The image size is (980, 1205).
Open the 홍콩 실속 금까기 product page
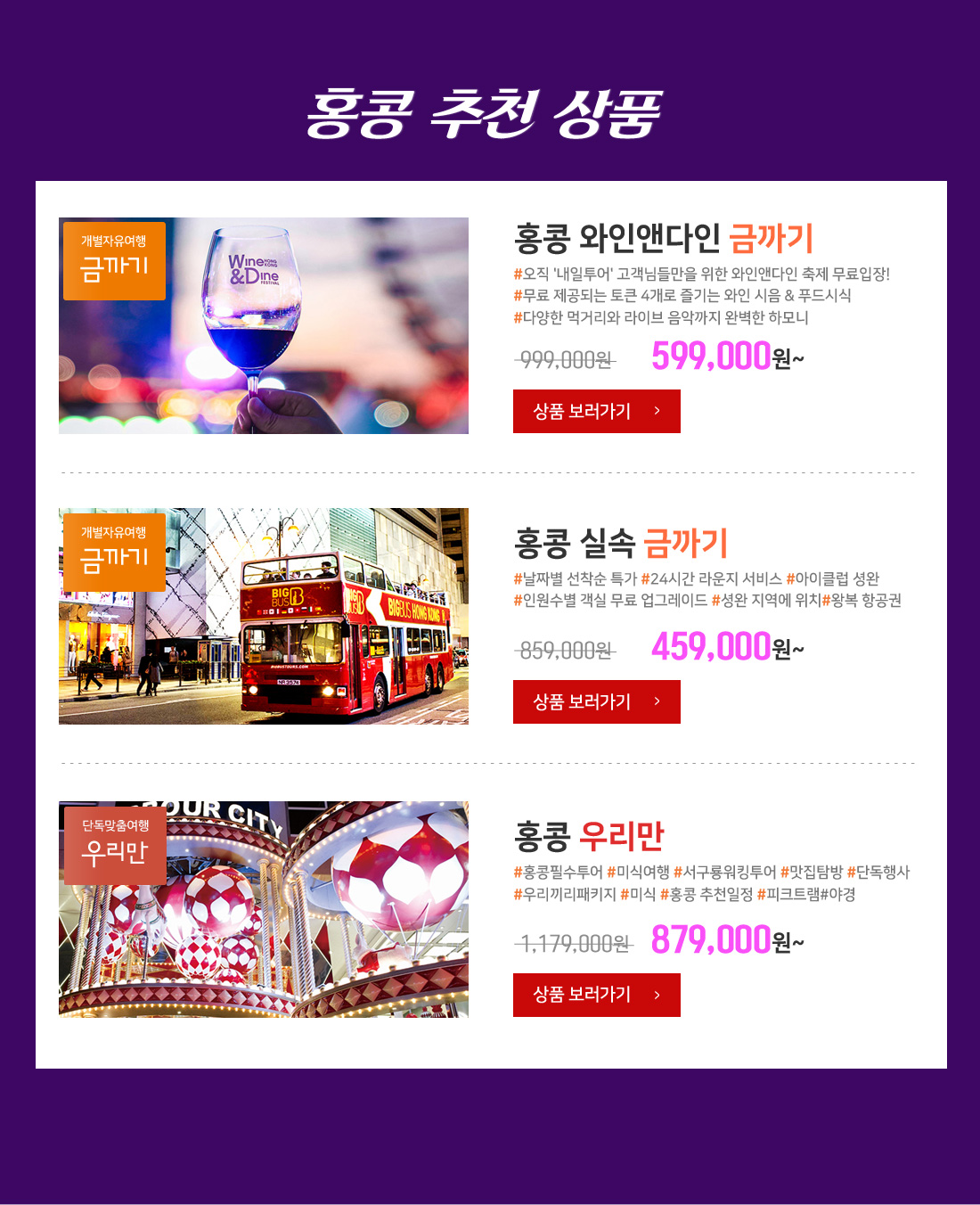[x=596, y=701]
